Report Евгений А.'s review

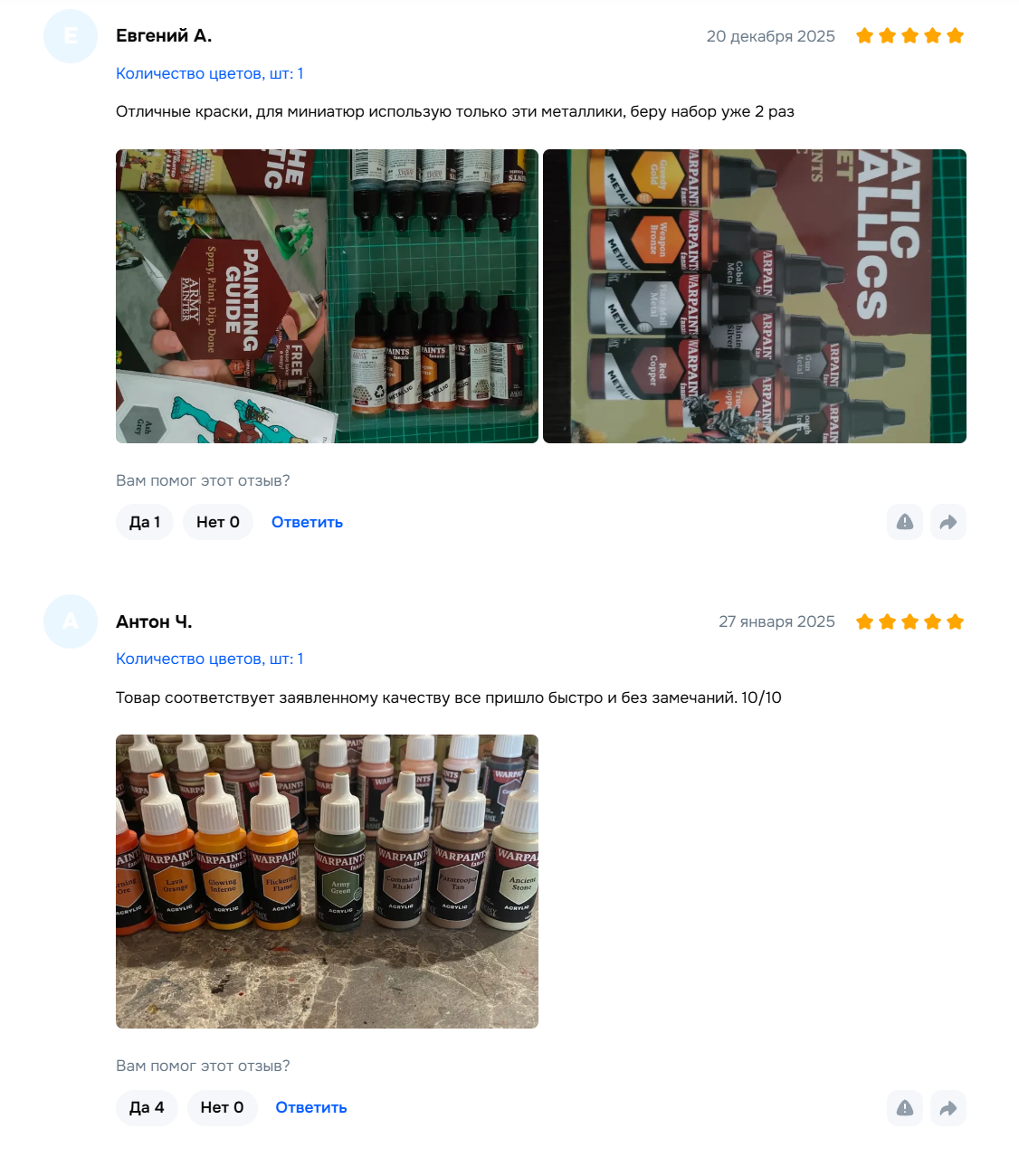(x=905, y=522)
